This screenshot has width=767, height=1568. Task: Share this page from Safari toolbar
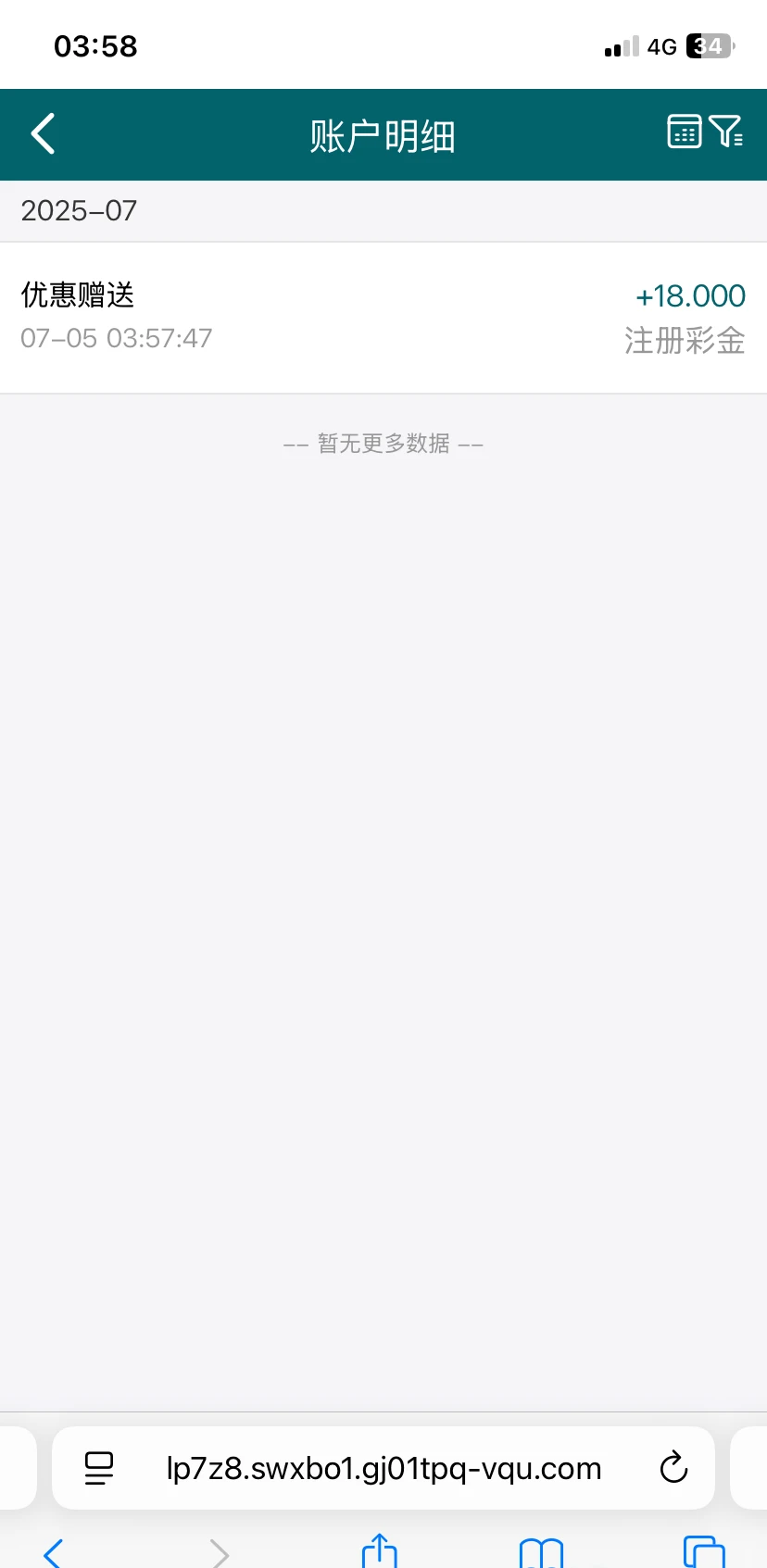(379, 1551)
